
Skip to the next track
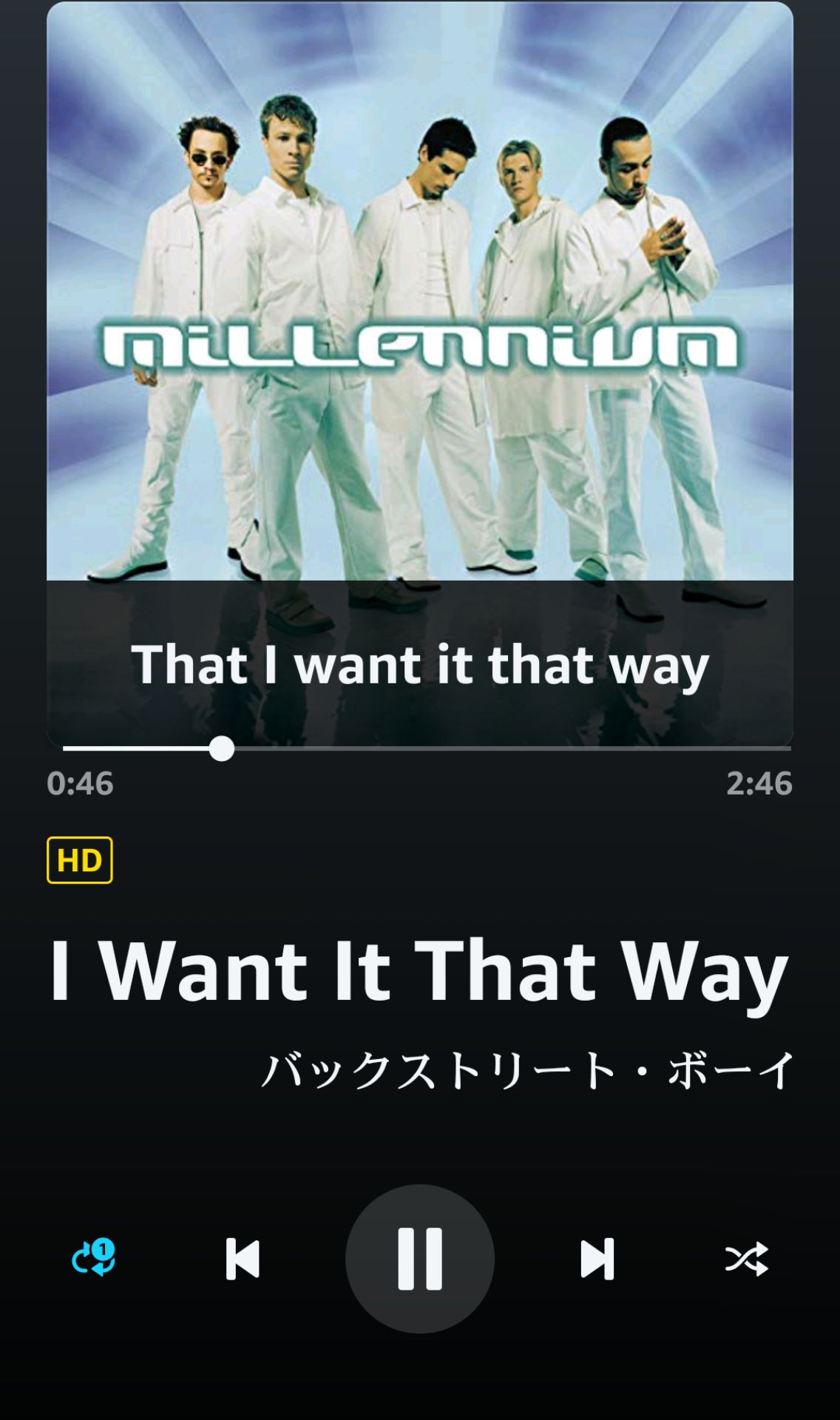coord(597,1258)
